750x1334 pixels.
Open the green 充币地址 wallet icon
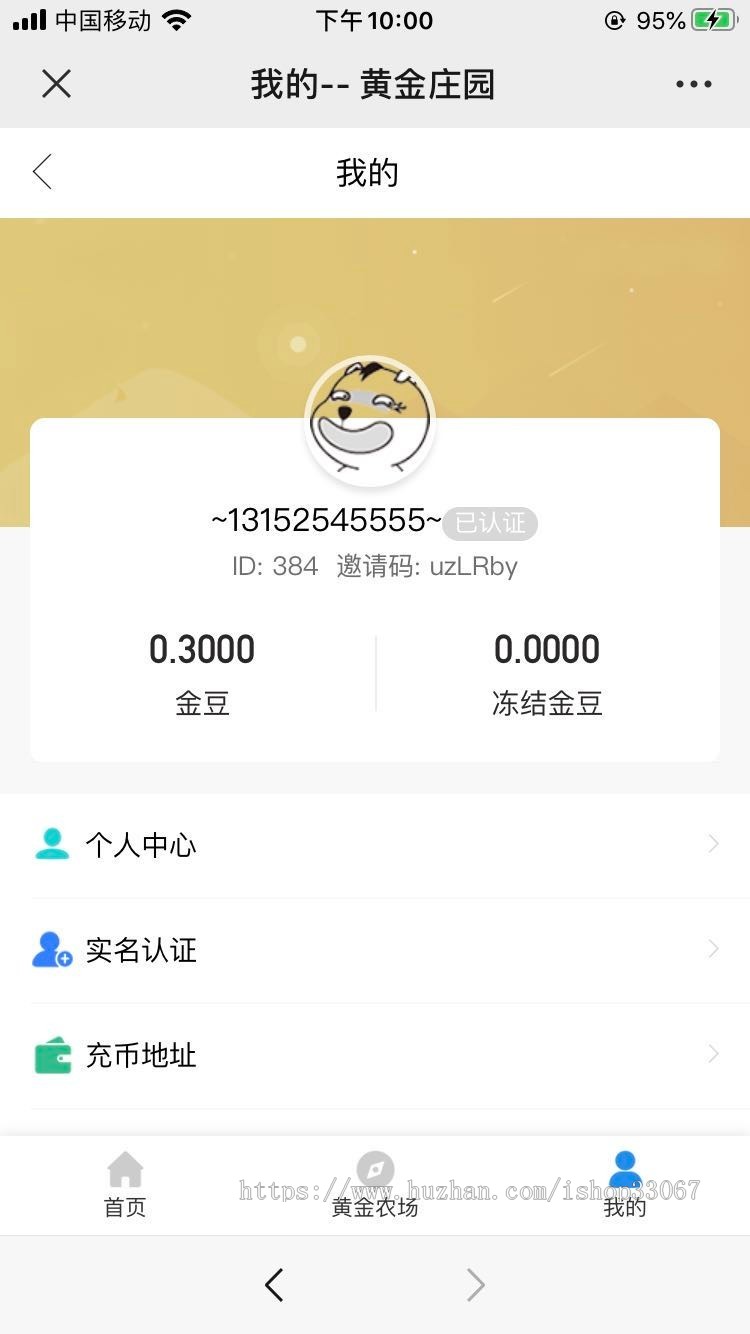pyautogui.click(x=53, y=1054)
